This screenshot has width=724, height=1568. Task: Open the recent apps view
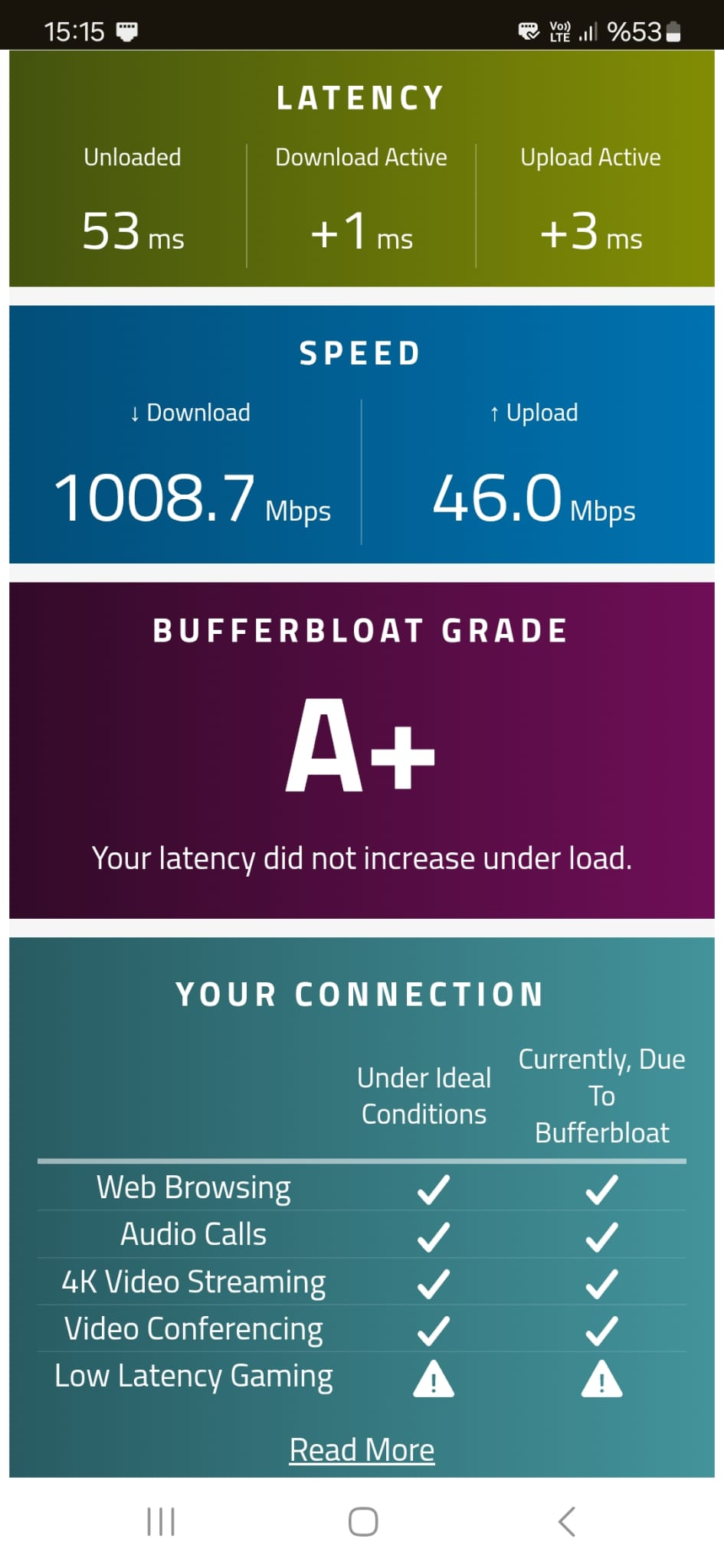coord(161,1521)
